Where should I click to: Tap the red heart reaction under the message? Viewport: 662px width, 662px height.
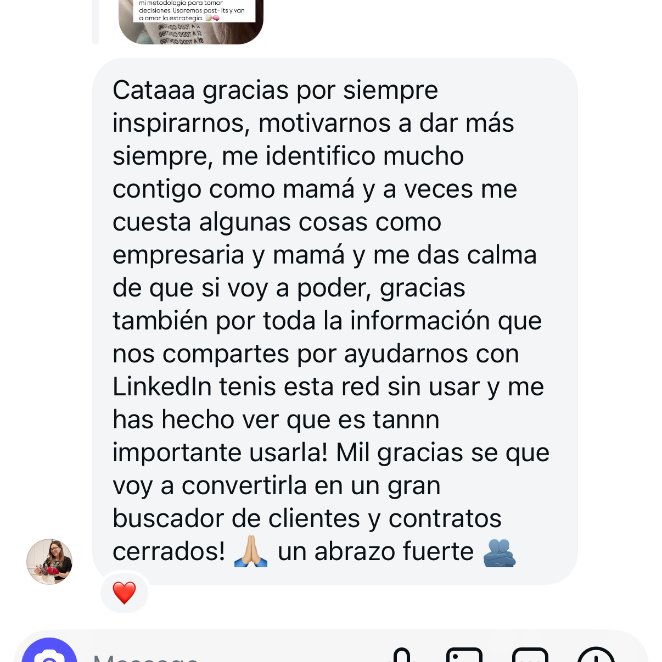point(124,593)
